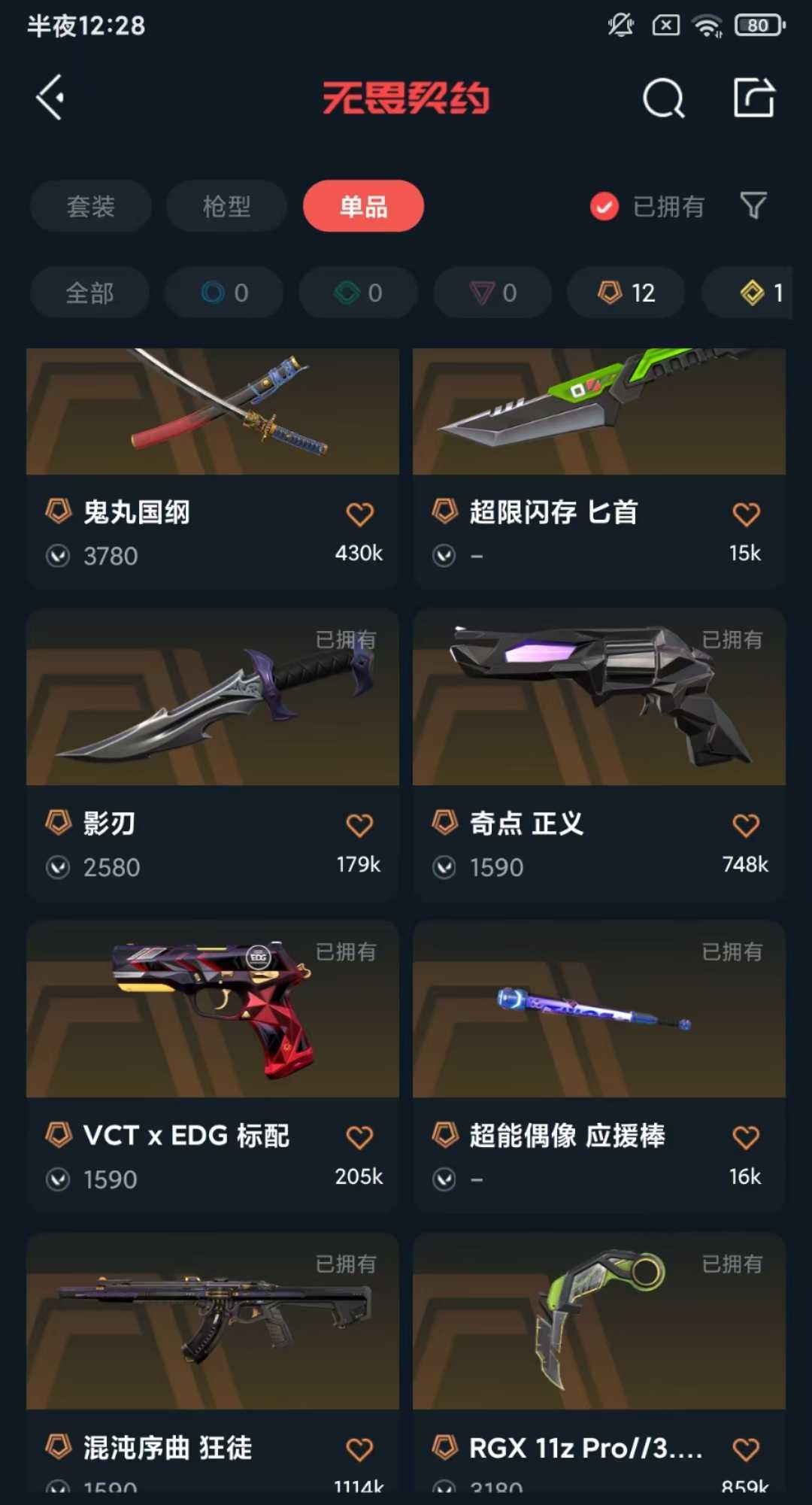Filter by the orange tier chip showing 12
The height and width of the screenshot is (1505, 812).
626,293
